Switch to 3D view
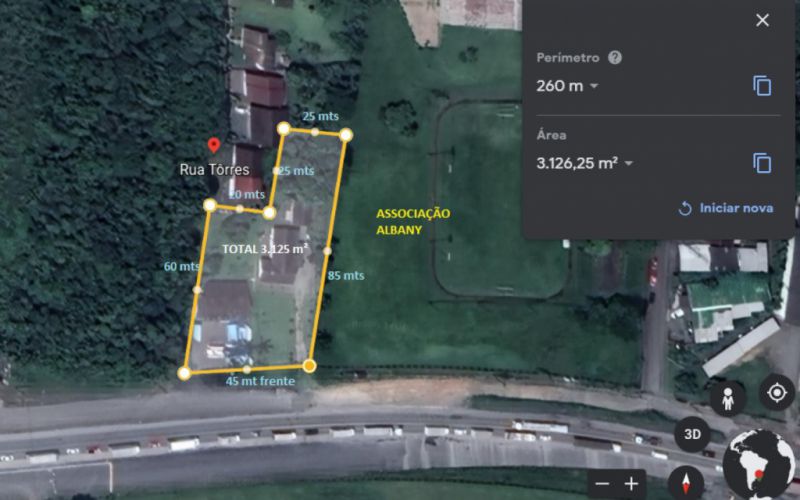800x500 pixels. pyautogui.click(x=692, y=435)
